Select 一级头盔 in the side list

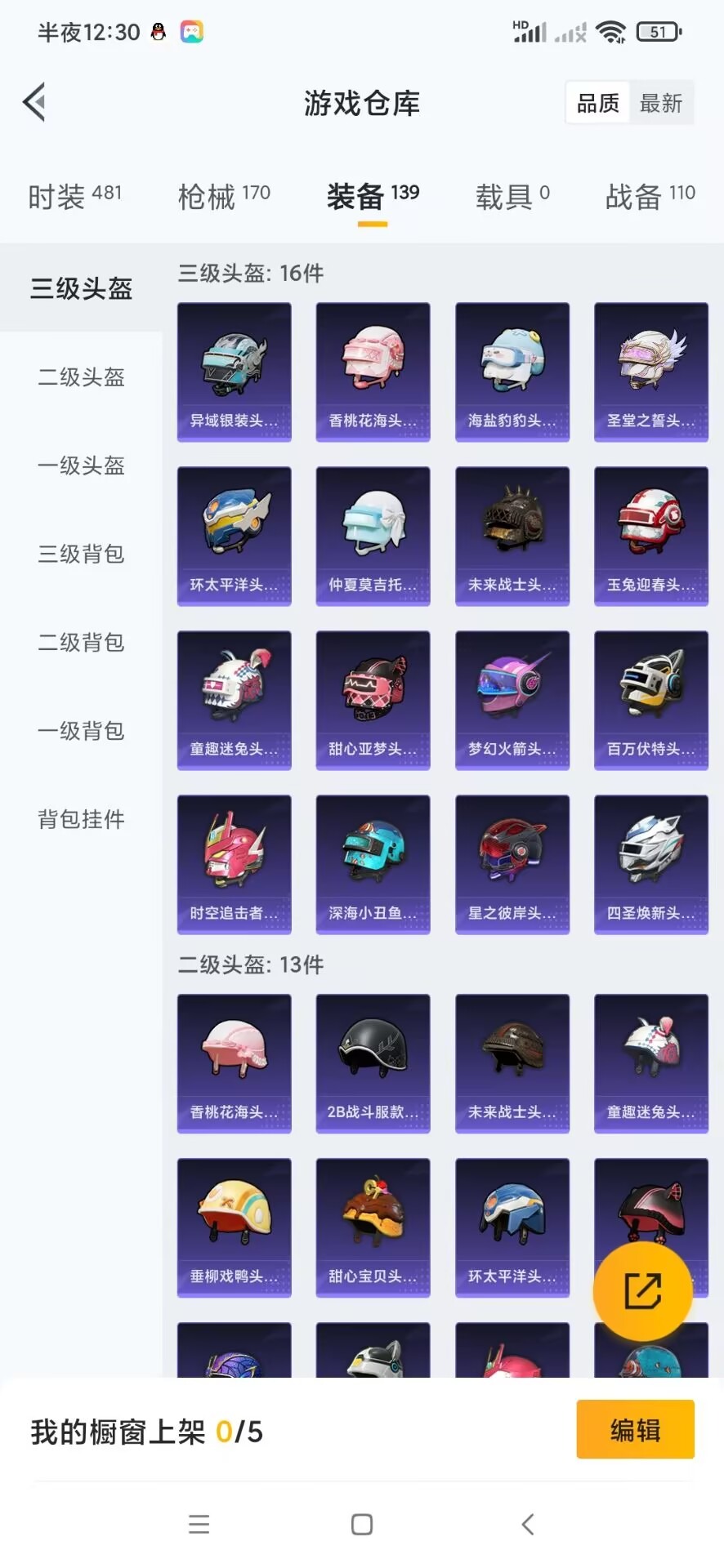tap(81, 465)
